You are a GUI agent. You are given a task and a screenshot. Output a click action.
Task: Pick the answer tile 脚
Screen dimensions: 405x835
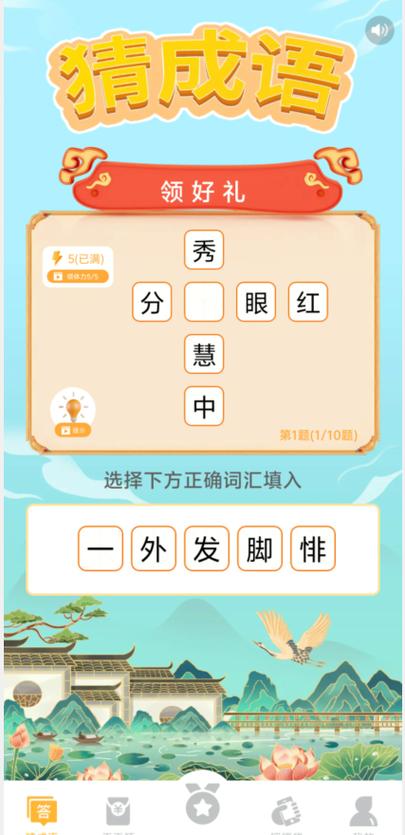(260, 549)
